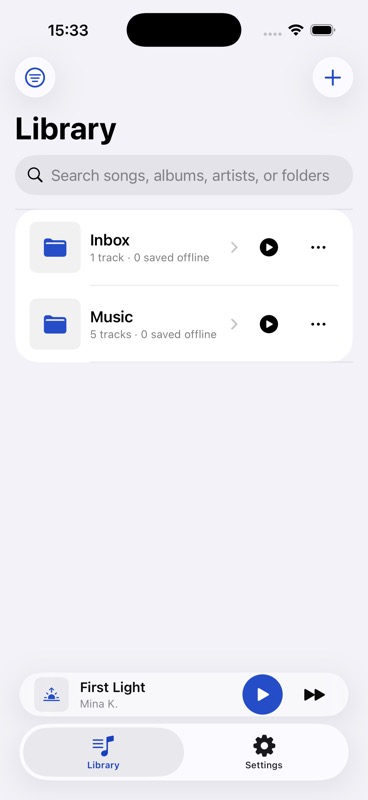Play First Light in the mini player
This screenshot has width=368, height=800.
262,694
